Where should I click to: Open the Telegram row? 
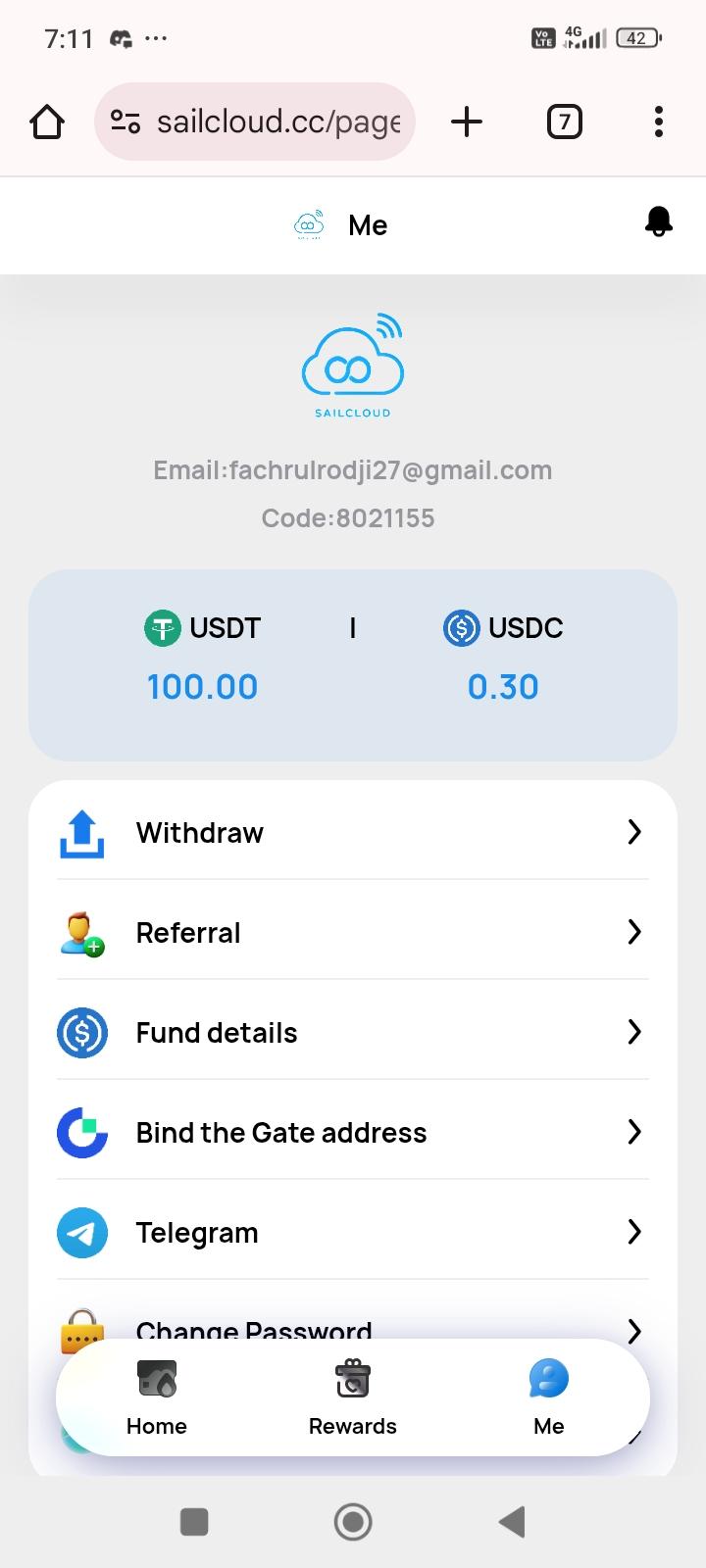pyautogui.click(x=353, y=1232)
